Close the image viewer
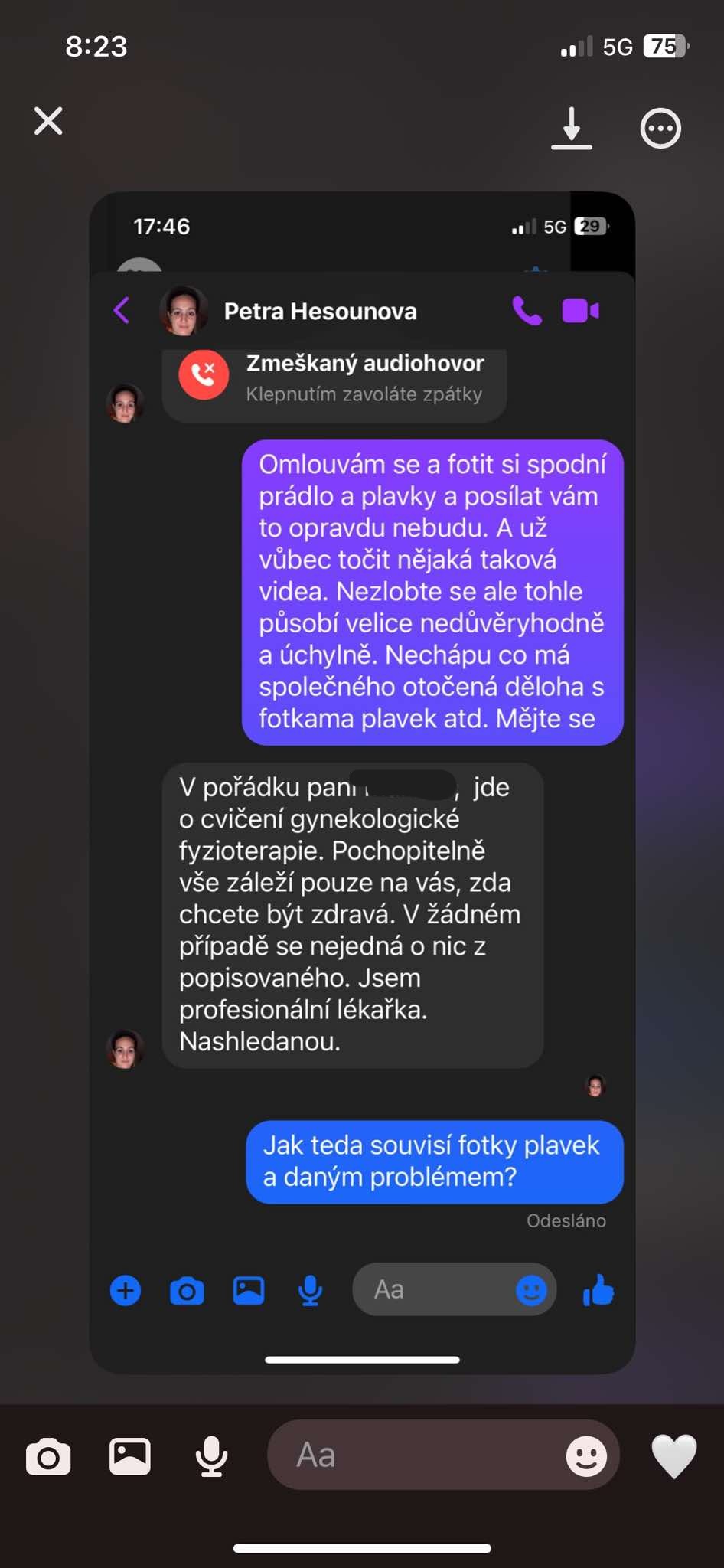Screen dimensions: 724x1568 (48, 121)
